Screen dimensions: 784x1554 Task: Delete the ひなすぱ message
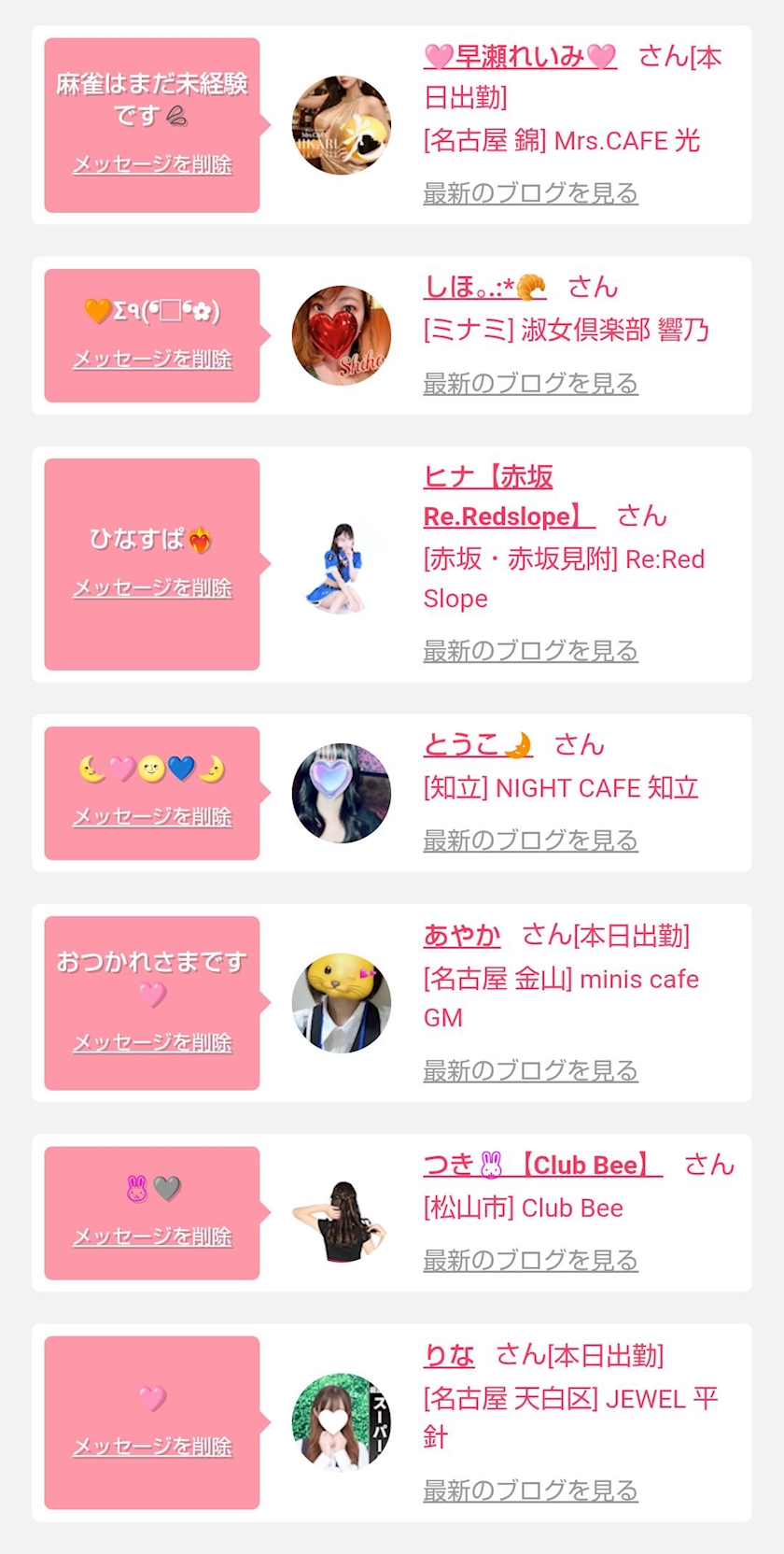click(152, 587)
